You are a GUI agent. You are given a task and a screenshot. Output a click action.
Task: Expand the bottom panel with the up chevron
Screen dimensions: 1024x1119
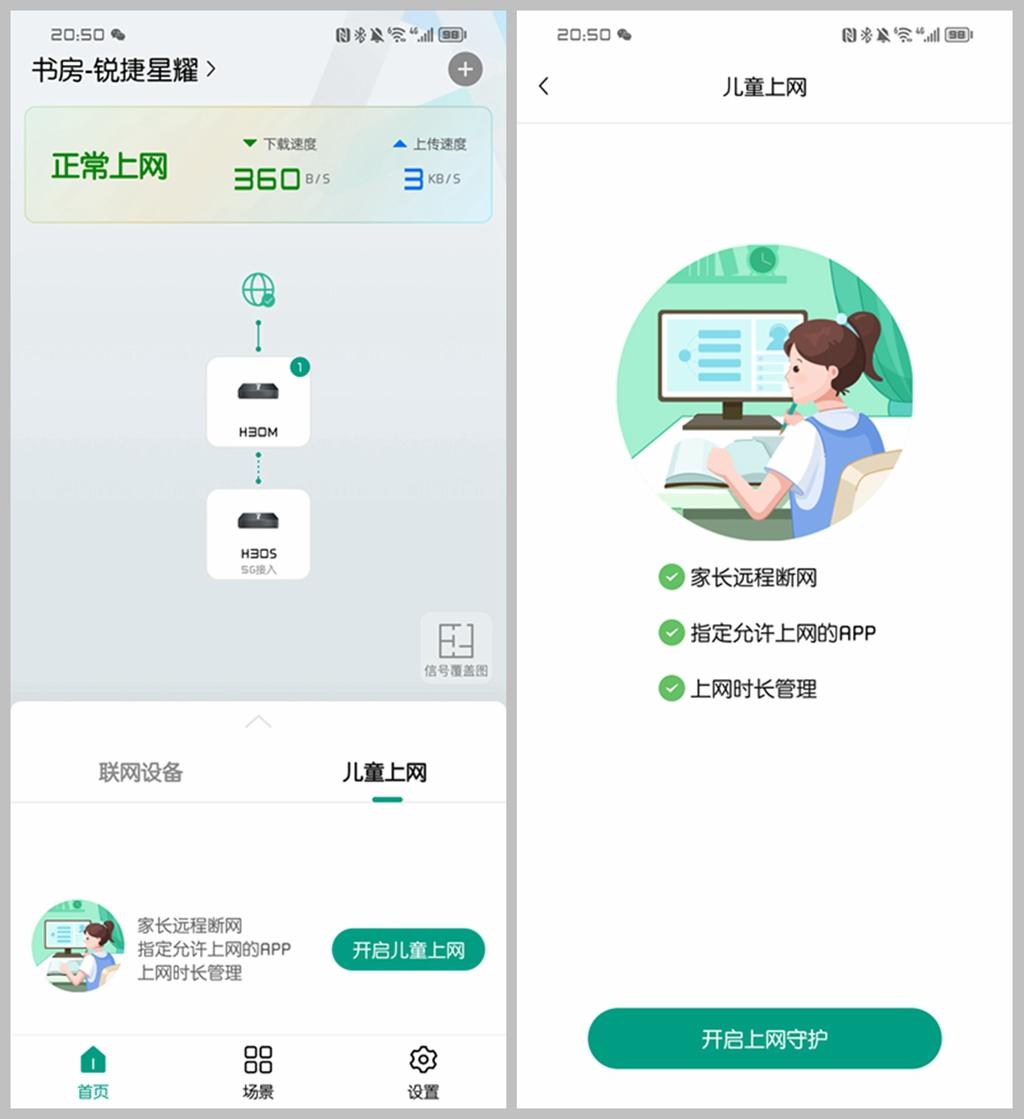(x=258, y=721)
